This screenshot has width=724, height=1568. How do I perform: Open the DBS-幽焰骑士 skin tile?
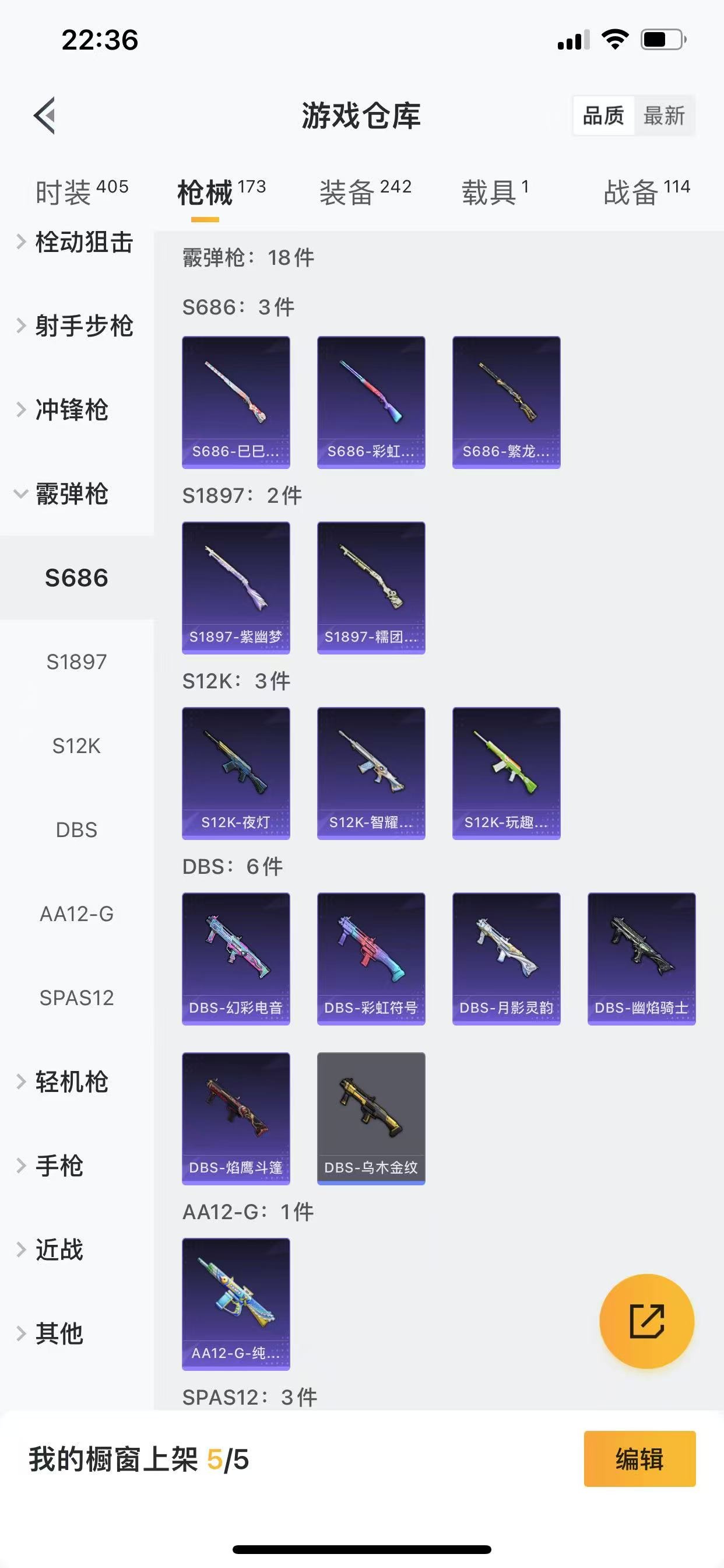click(641, 958)
